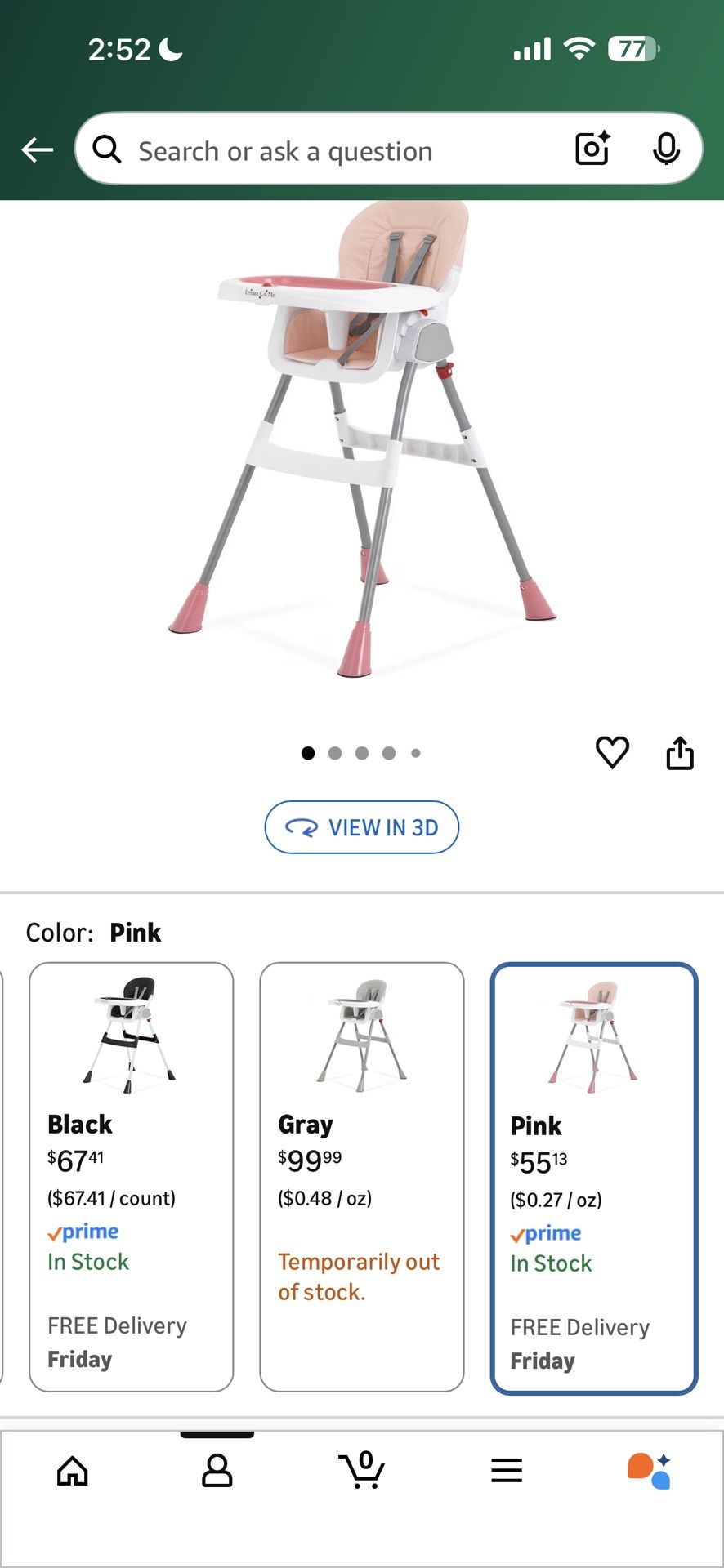Tap the microphone for voice search
724x1568 pixels.
pyautogui.click(x=667, y=149)
